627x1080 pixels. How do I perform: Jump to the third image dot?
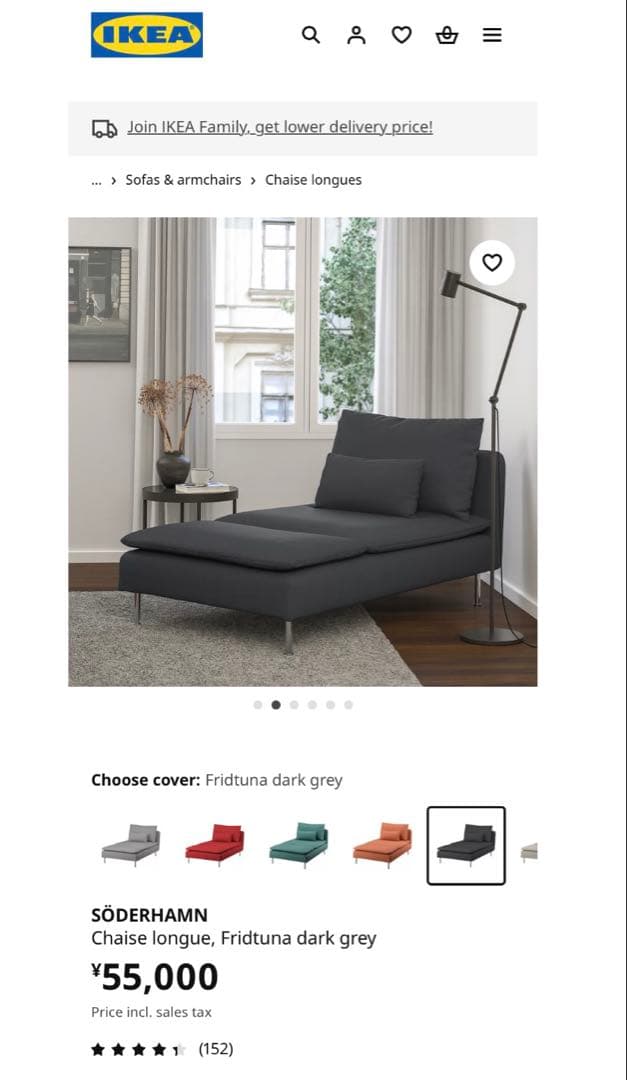pyautogui.click(x=294, y=705)
